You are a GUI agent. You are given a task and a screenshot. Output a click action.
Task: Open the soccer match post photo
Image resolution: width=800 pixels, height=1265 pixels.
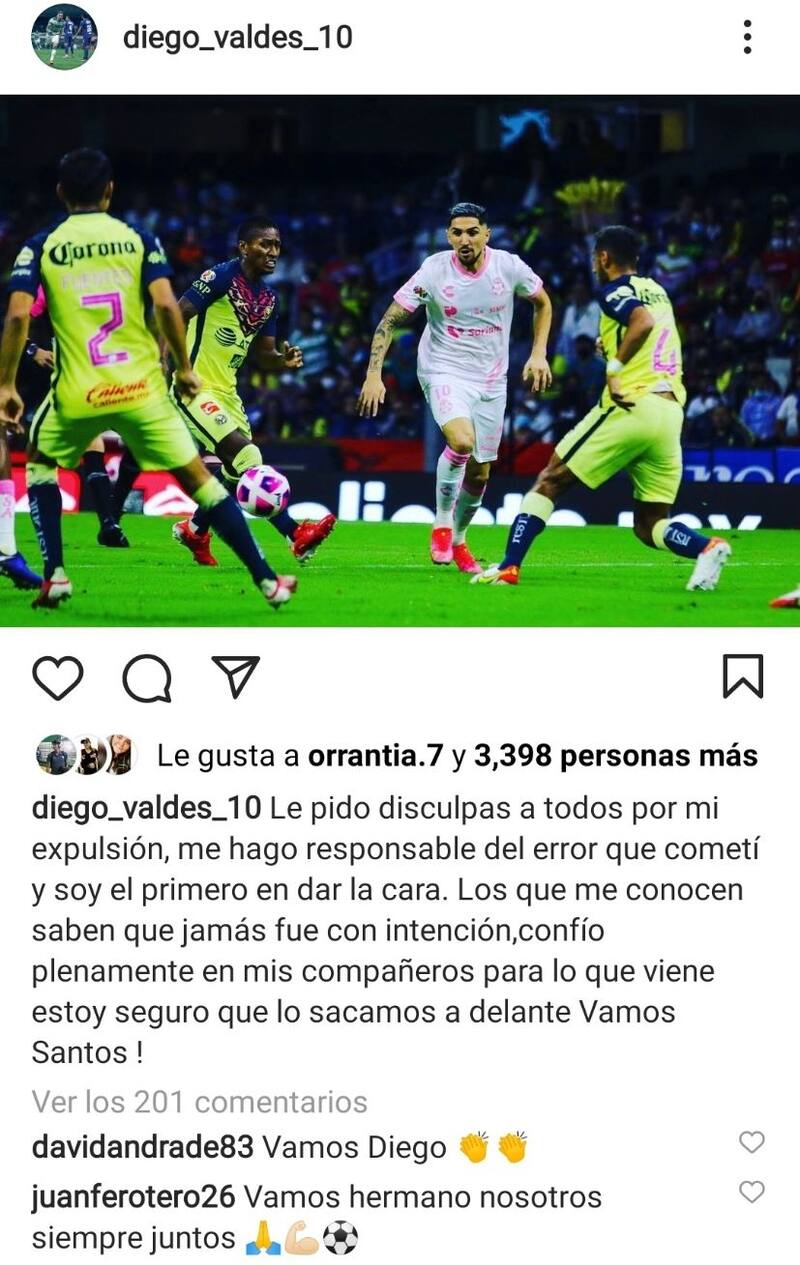(400, 360)
